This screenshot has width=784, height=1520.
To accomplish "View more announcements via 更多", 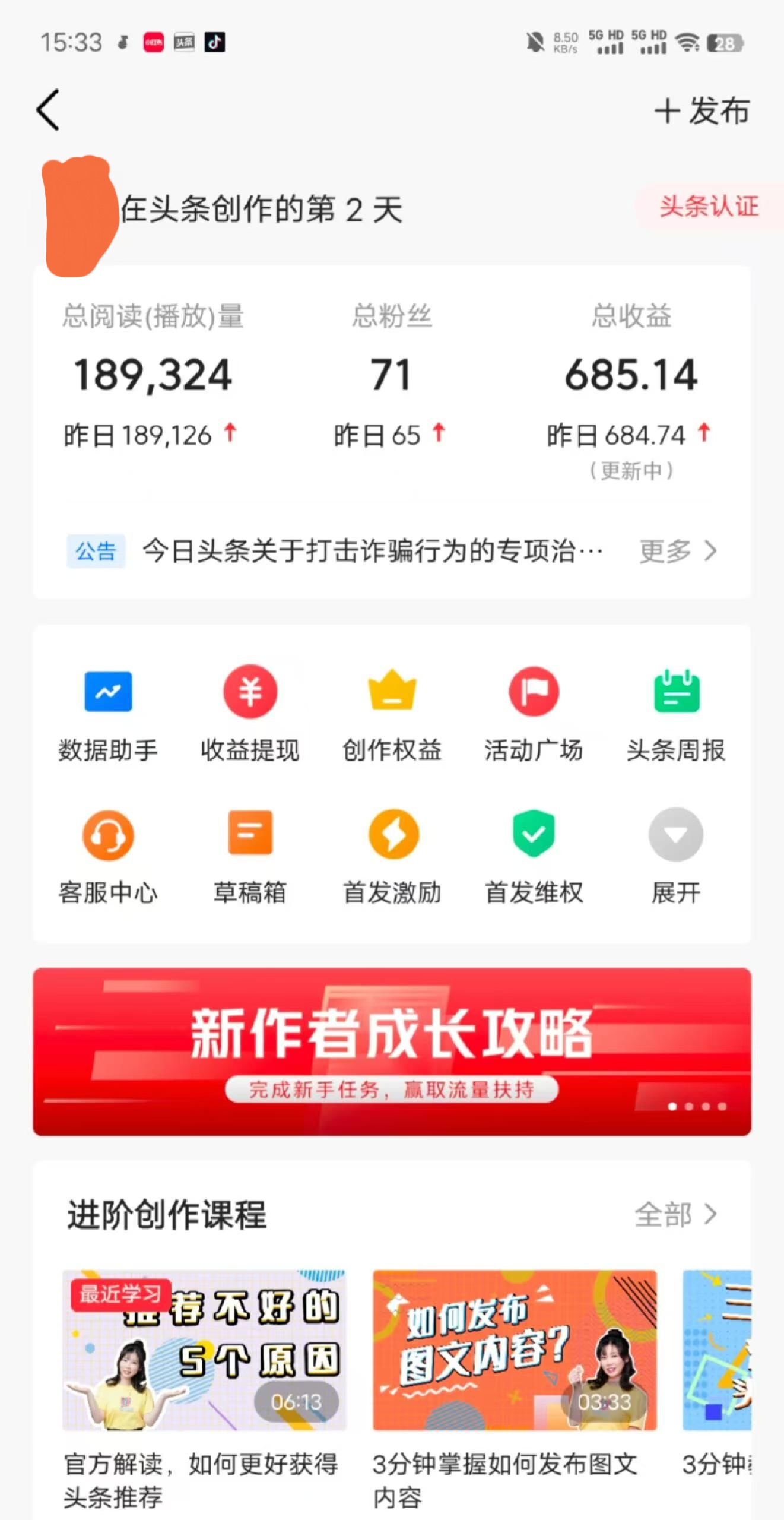I will point(677,551).
